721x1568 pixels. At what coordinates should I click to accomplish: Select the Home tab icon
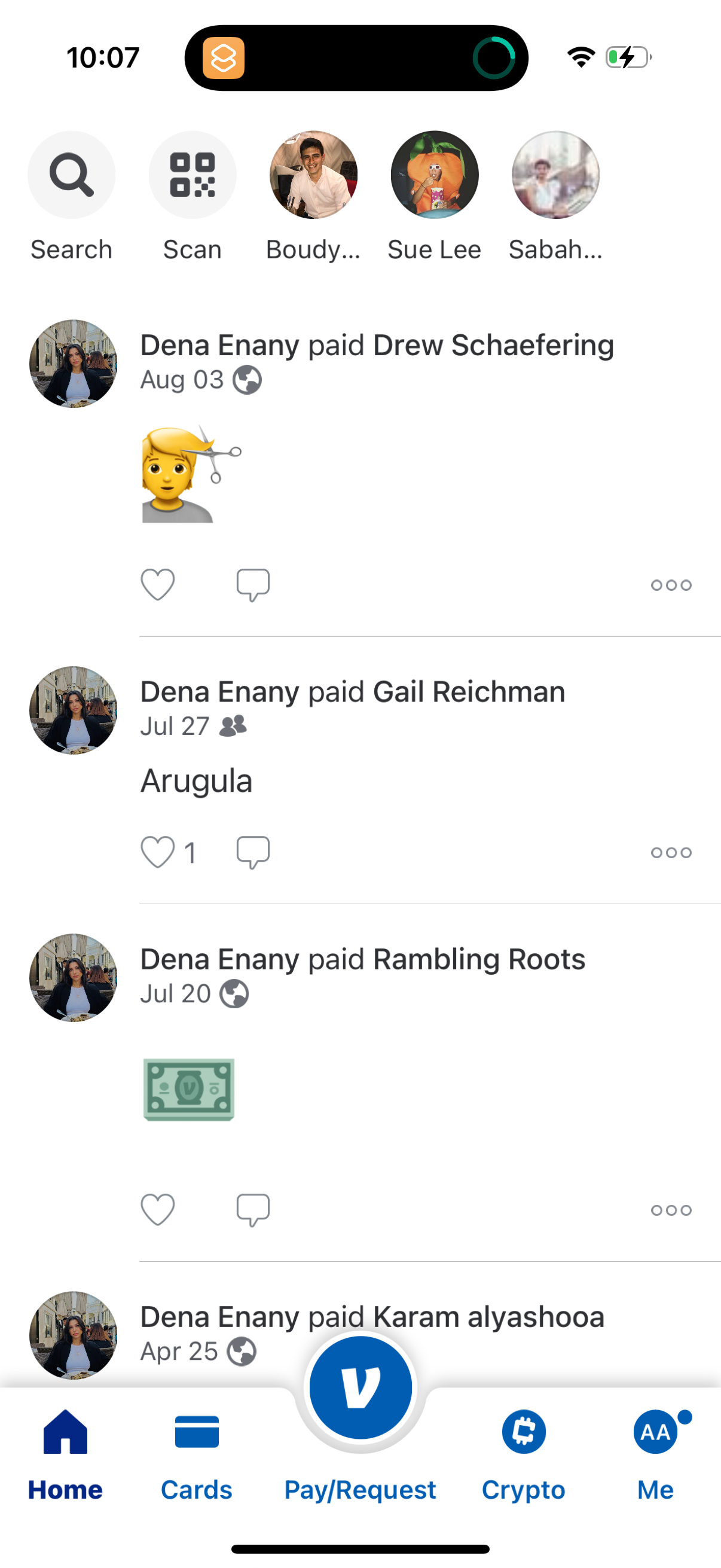[65, 1431]
